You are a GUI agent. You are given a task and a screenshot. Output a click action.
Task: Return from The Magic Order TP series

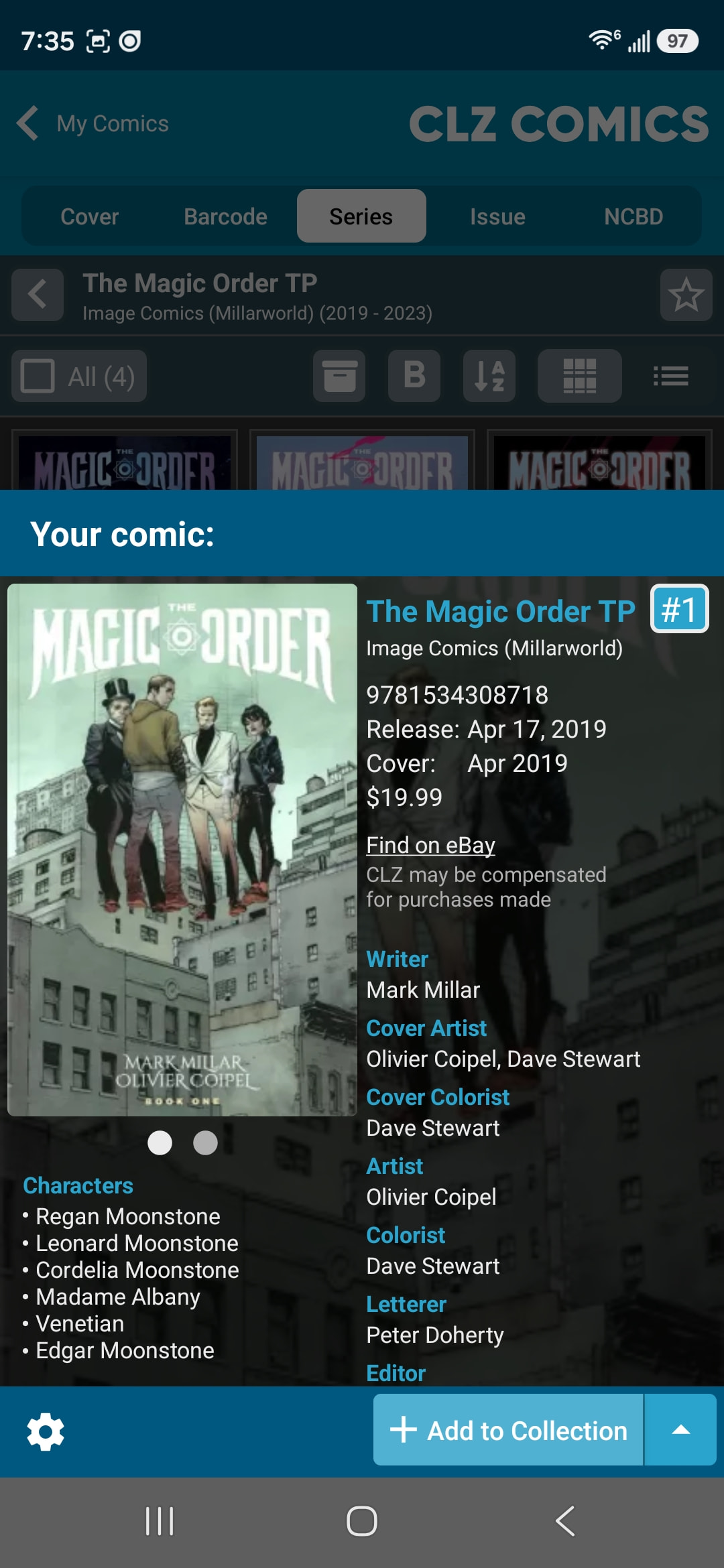pos(38,295)
